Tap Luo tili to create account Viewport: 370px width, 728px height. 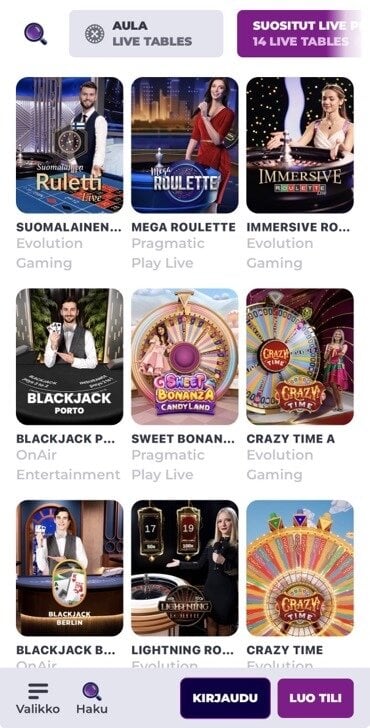point(316,698)
